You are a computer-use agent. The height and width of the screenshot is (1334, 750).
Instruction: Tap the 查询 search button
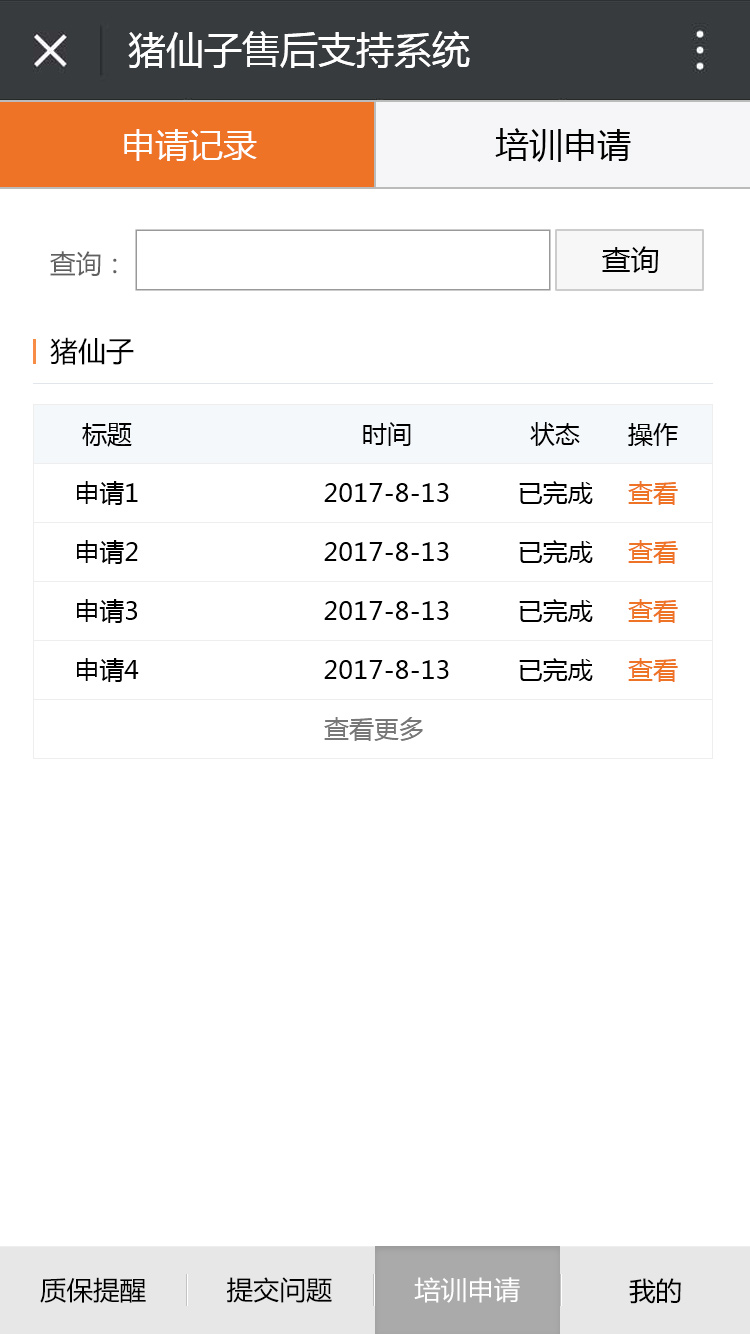(x=629, y=260)
